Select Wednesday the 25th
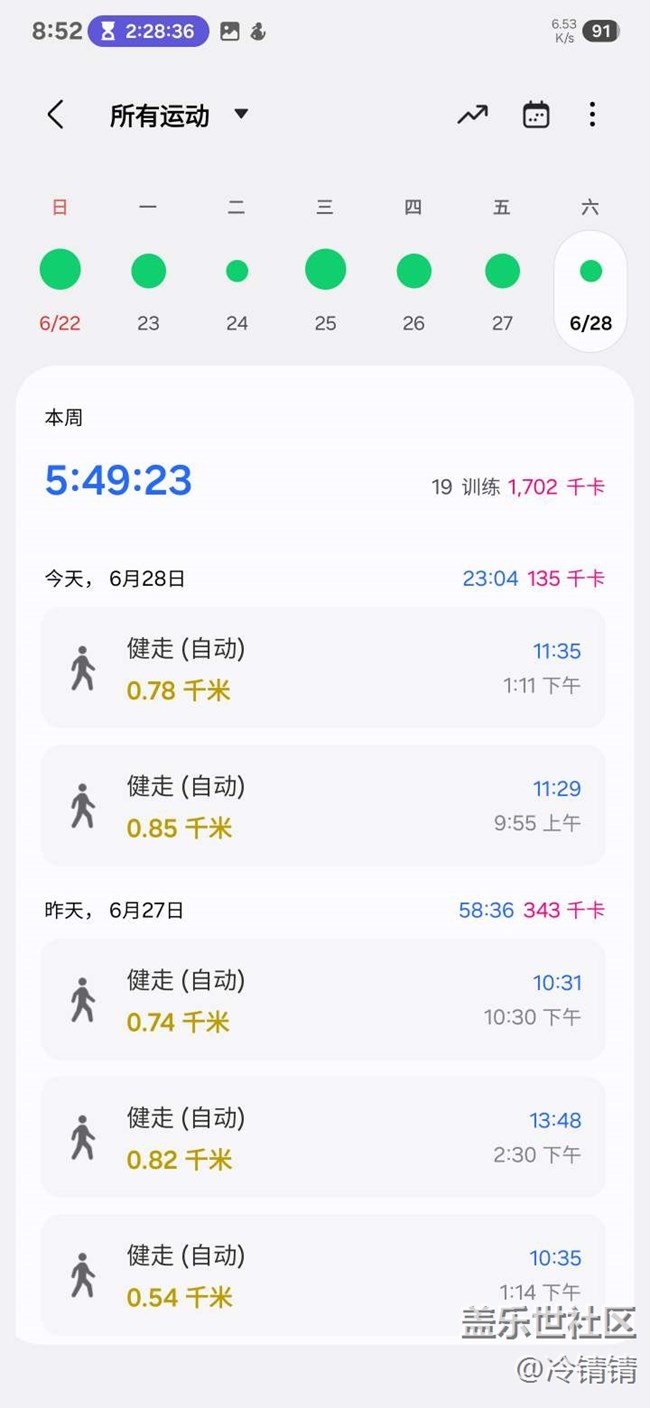Image resolution: width=650 pixels, height=1408 pixels. pos(325,270)
